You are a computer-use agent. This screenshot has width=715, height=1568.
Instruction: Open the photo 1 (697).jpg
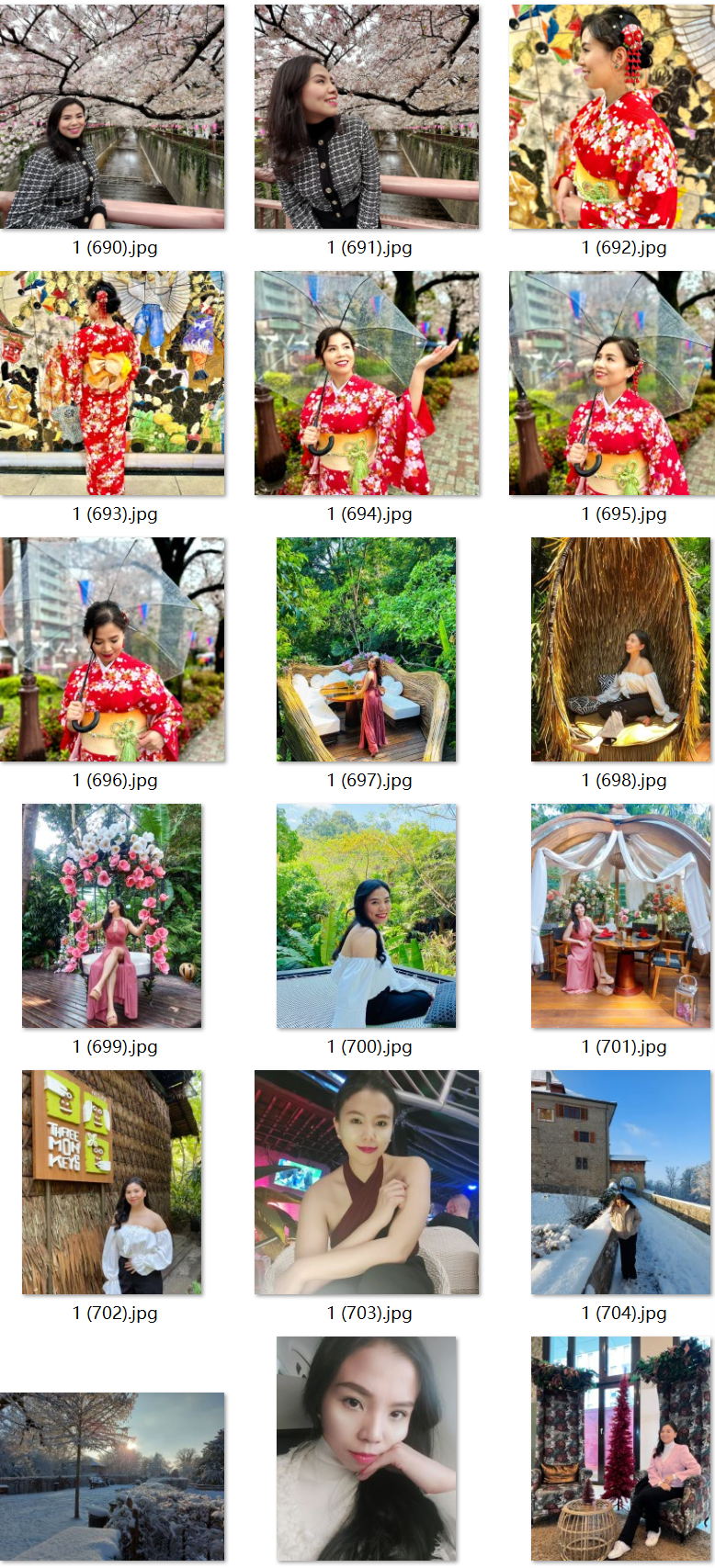(x=367, y=649)
